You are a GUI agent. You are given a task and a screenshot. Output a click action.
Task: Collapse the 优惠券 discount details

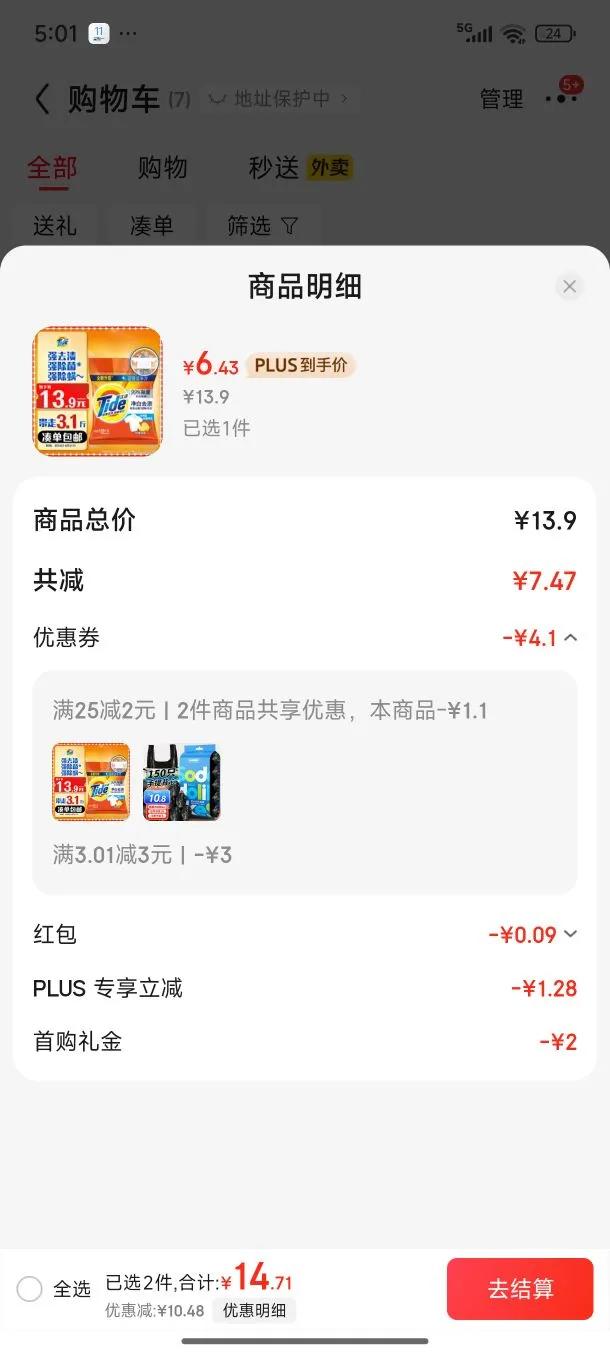(x=570, y=638)
